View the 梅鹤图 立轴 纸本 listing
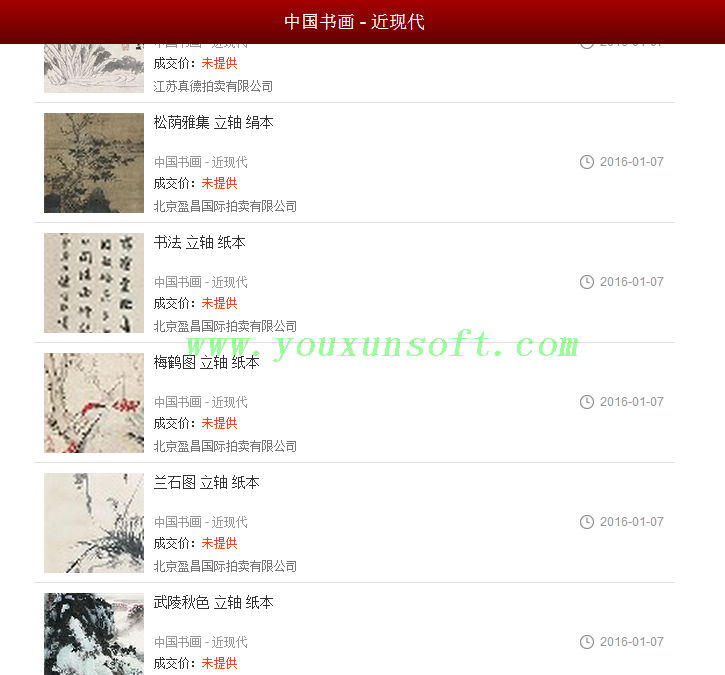Viewport: 725px width, 675px height. (206, 363)
